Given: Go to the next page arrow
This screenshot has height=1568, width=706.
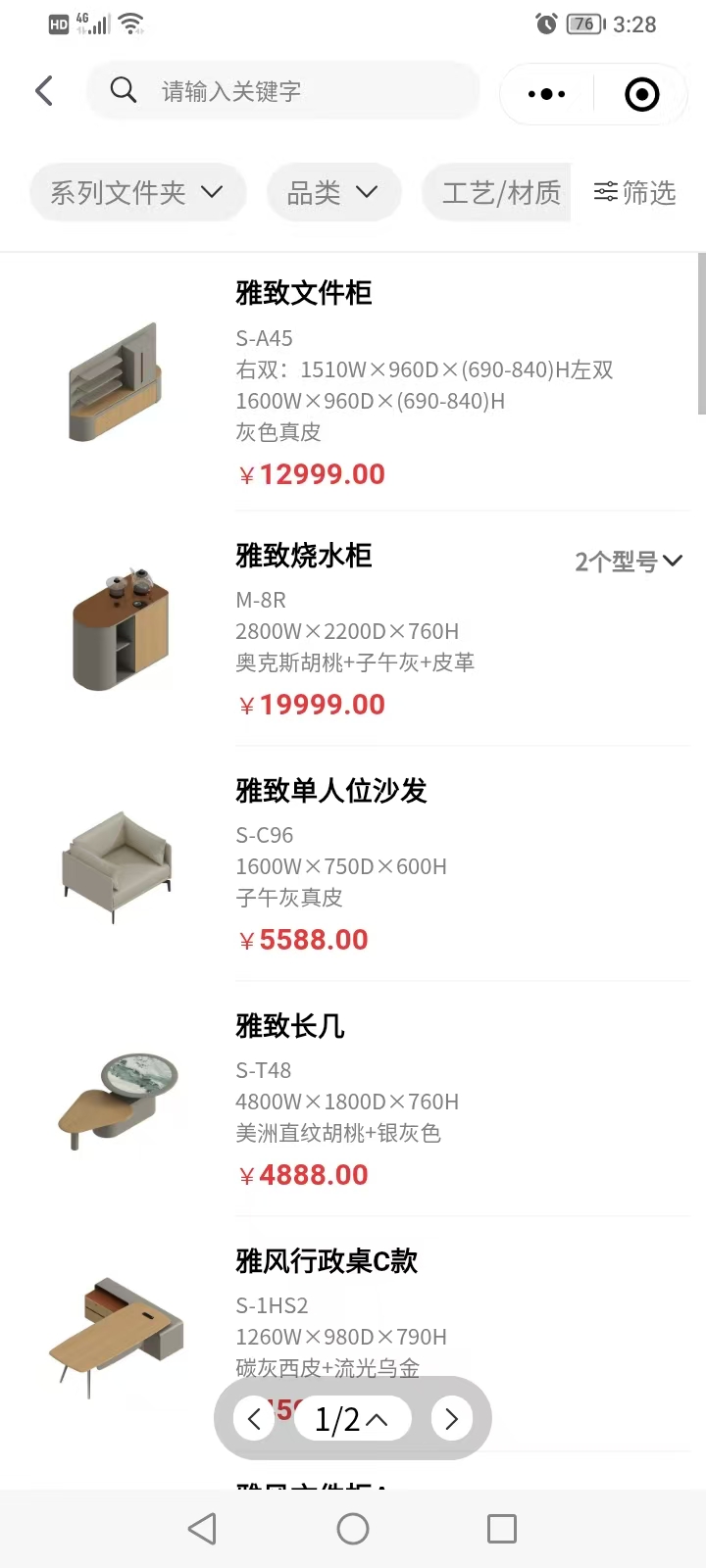Looking at the screenshot, I should pos(451,1418).
